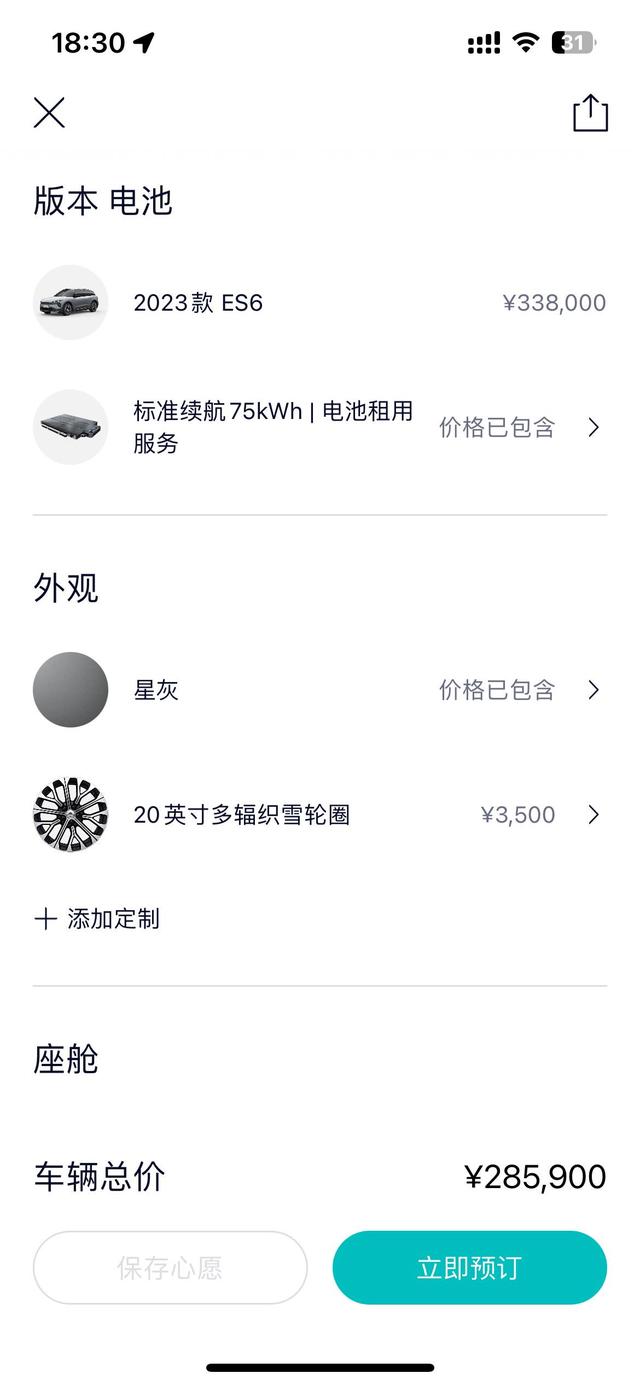The height and width of the screenshot is (1385, 640).
Task: Open the 标准续航 75kWh battery option
Action: (320, 428)
